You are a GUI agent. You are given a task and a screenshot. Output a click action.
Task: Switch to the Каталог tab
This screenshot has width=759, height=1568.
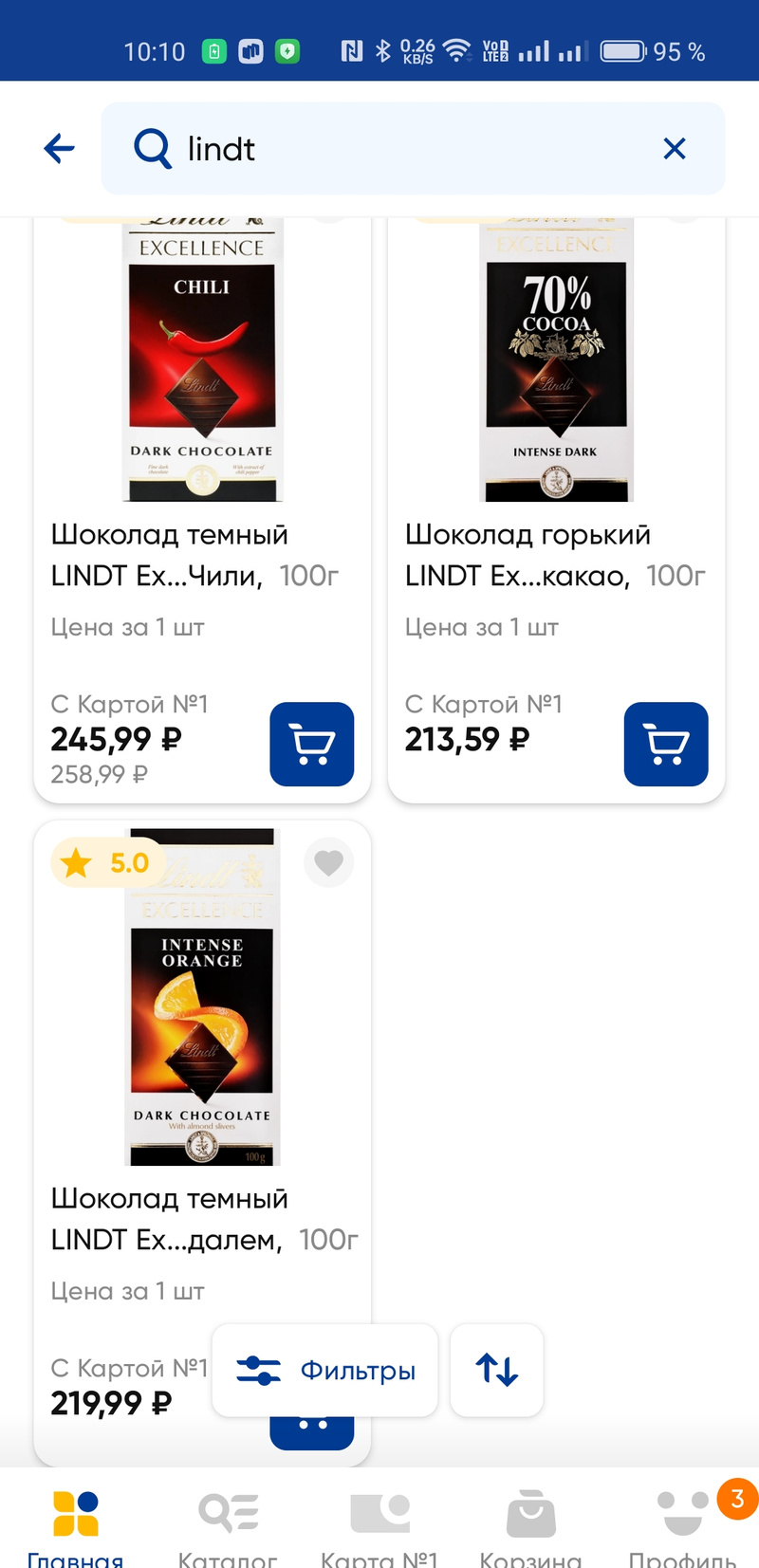pos(228,1522)
